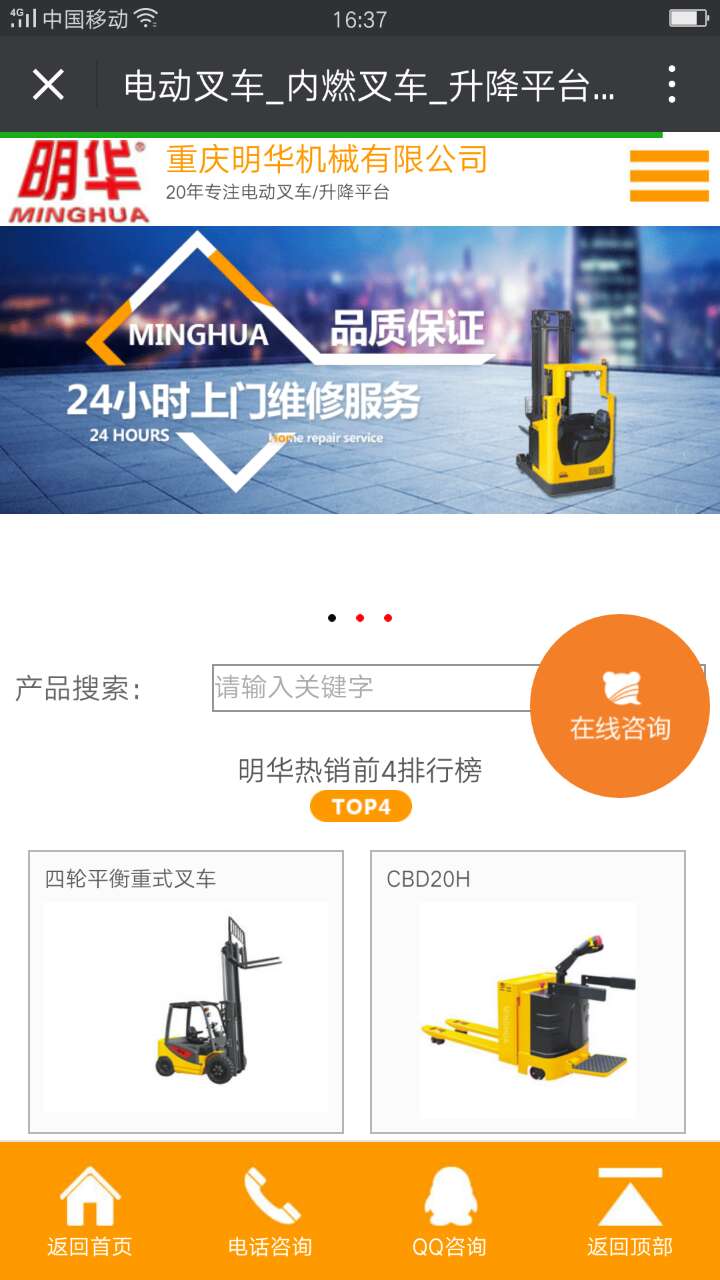
Task: Open the browser overflow menu
Action: tap(672, 85)
